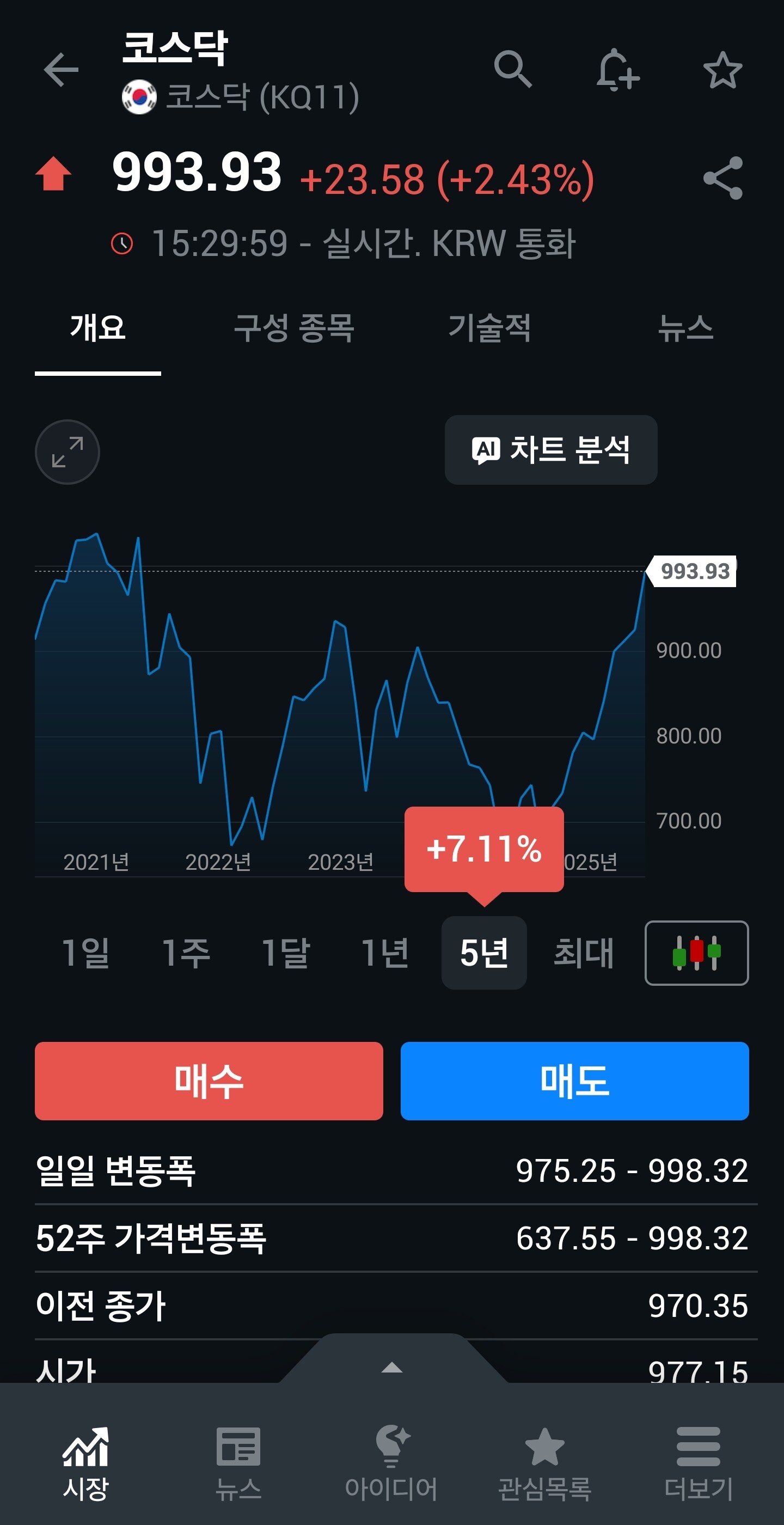Tap the red 매수 button

pos(209,1081)
